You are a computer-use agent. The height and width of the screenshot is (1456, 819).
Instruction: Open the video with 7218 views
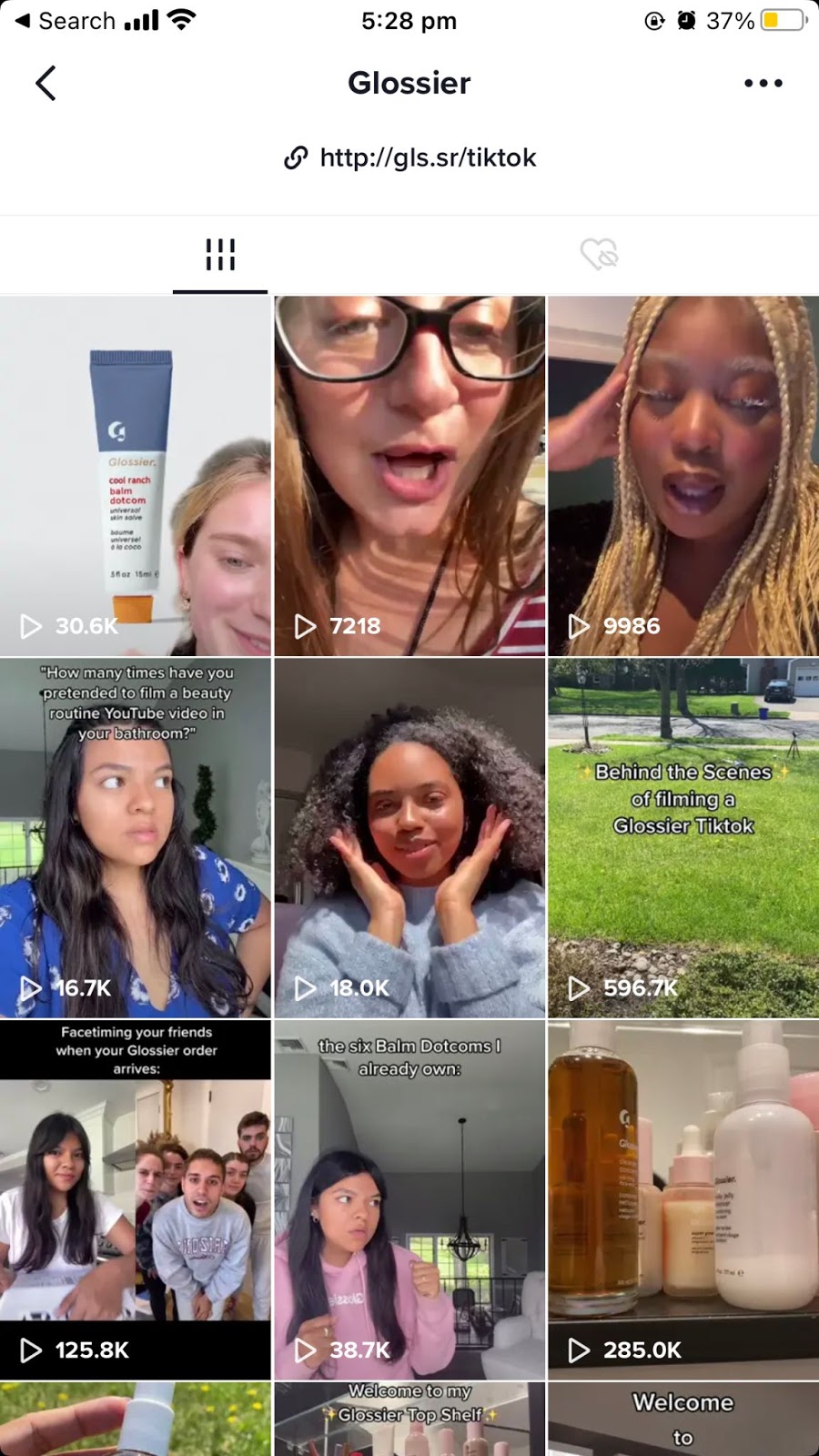(409, 475)
